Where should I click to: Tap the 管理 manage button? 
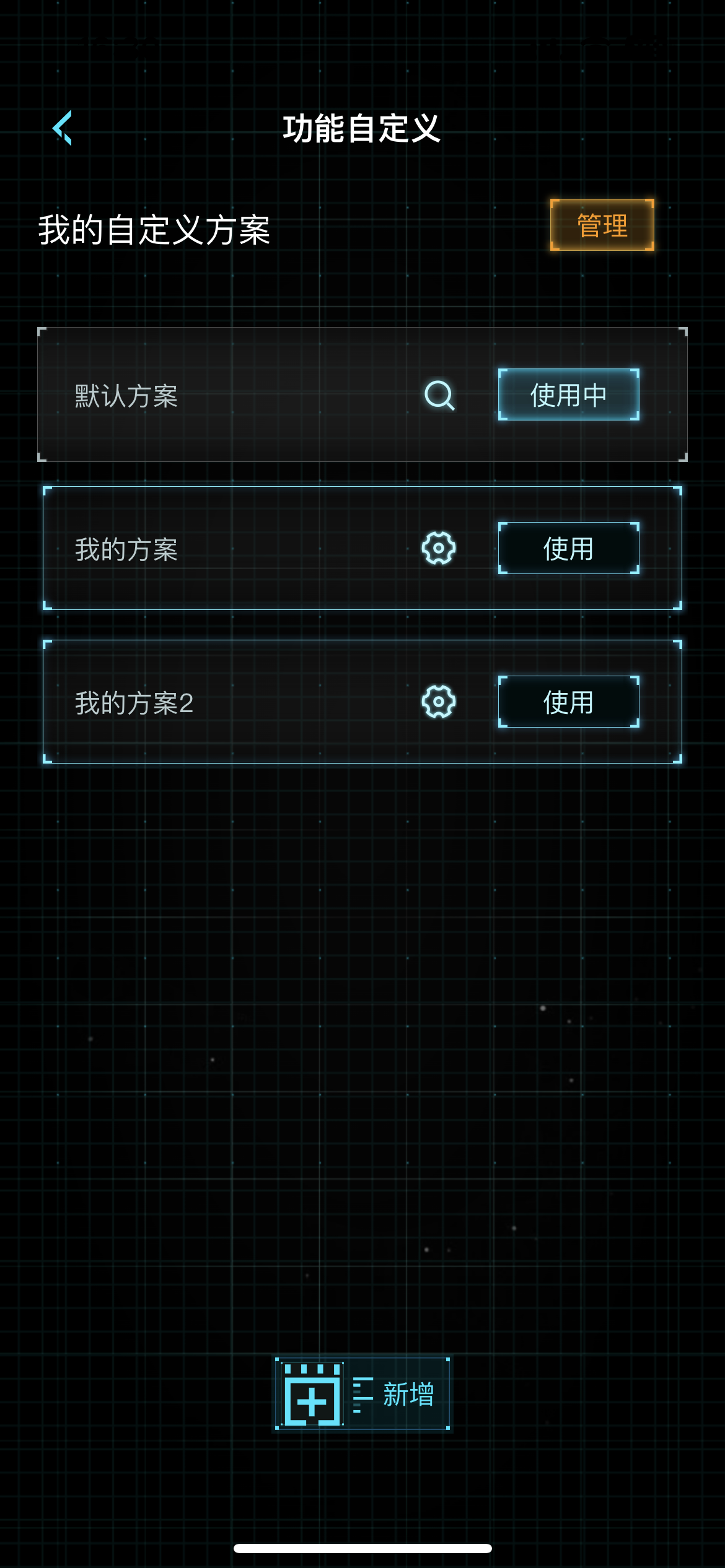point(602,225)
